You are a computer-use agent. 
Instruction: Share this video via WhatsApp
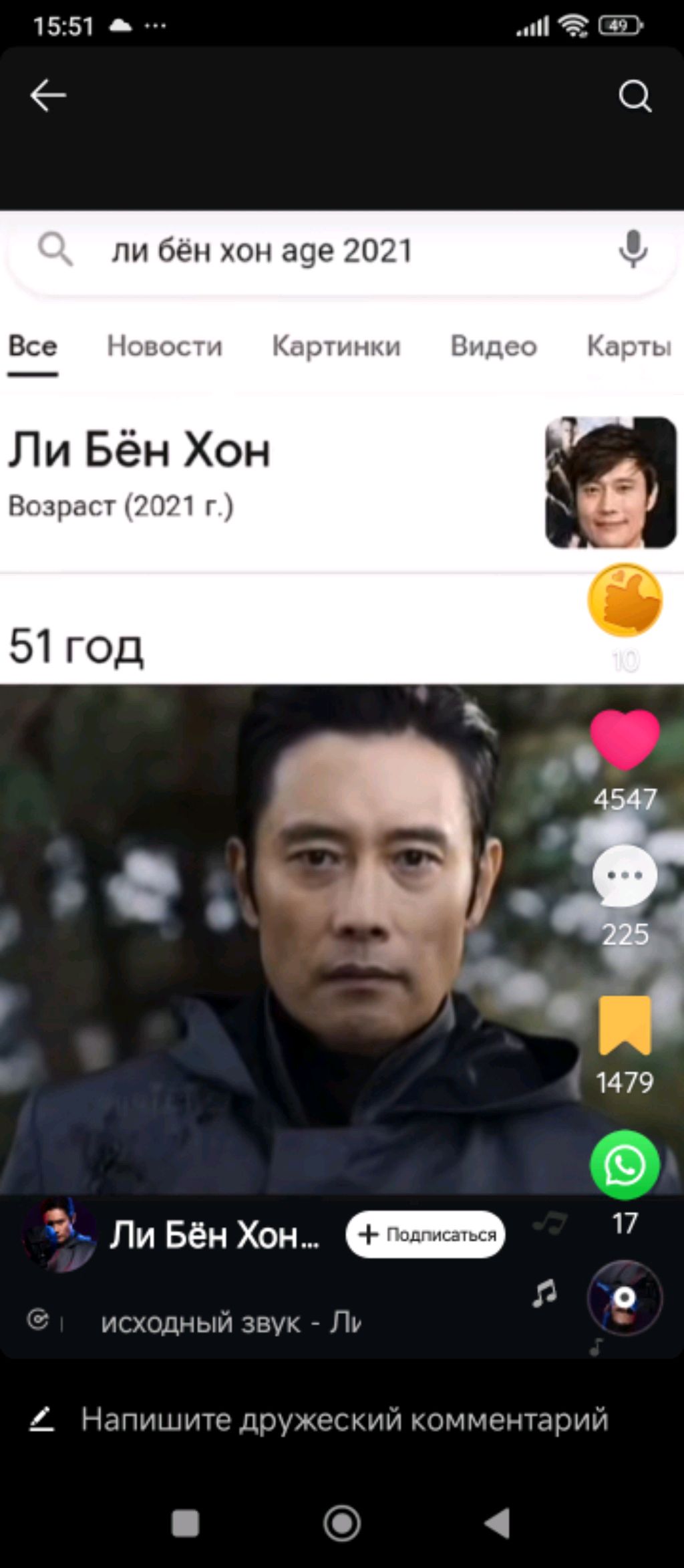(625, 1165)
